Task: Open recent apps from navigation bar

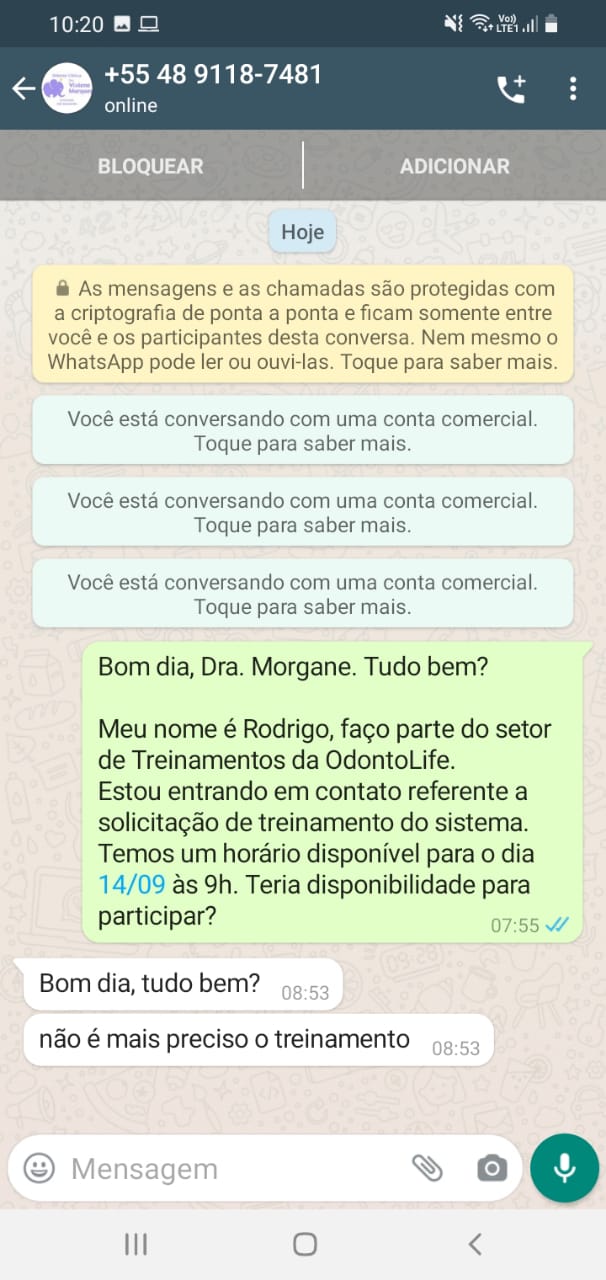Action: pos(135,1244)
